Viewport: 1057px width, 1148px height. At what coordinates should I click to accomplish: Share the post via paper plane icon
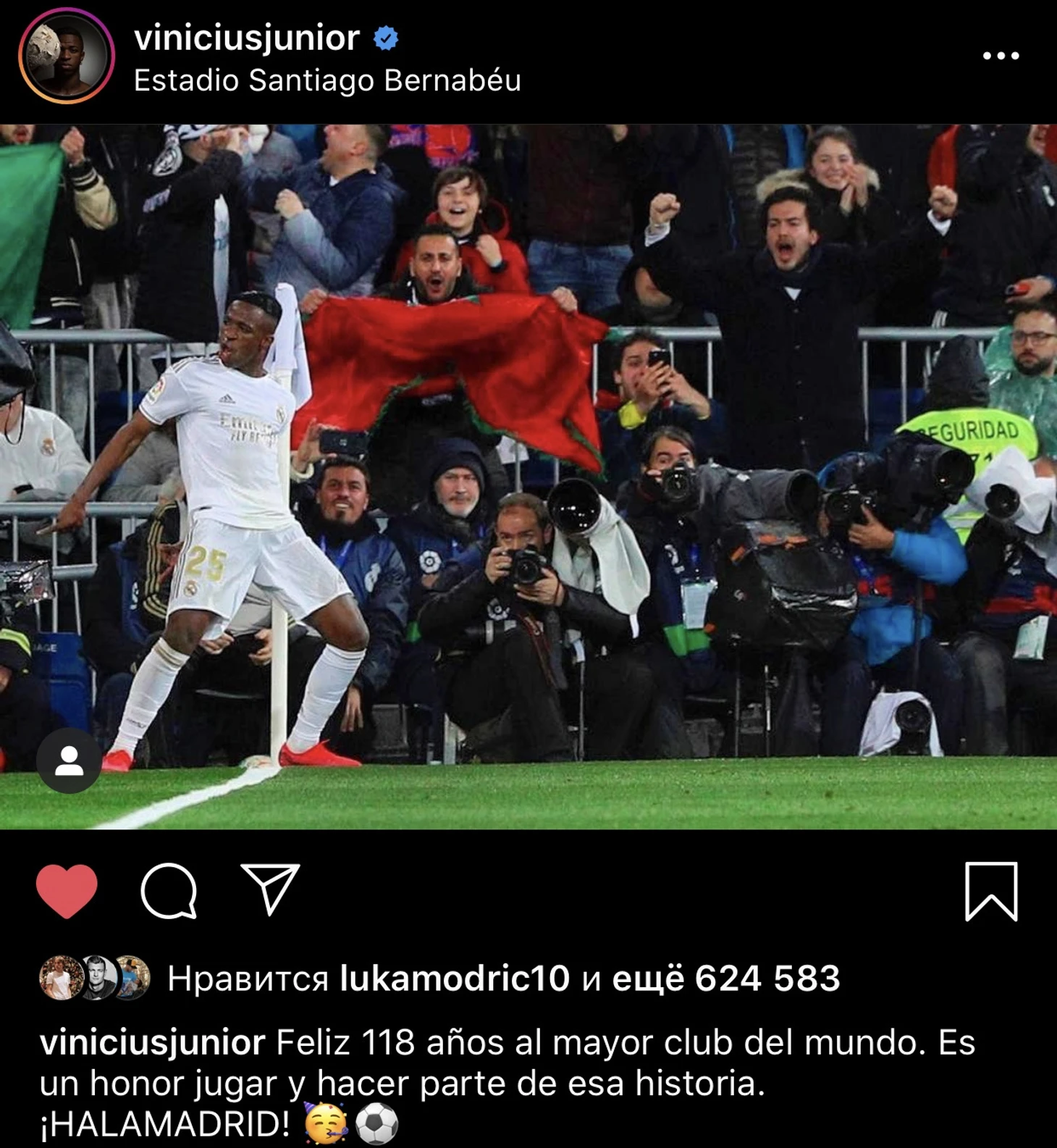pos(270,889)
